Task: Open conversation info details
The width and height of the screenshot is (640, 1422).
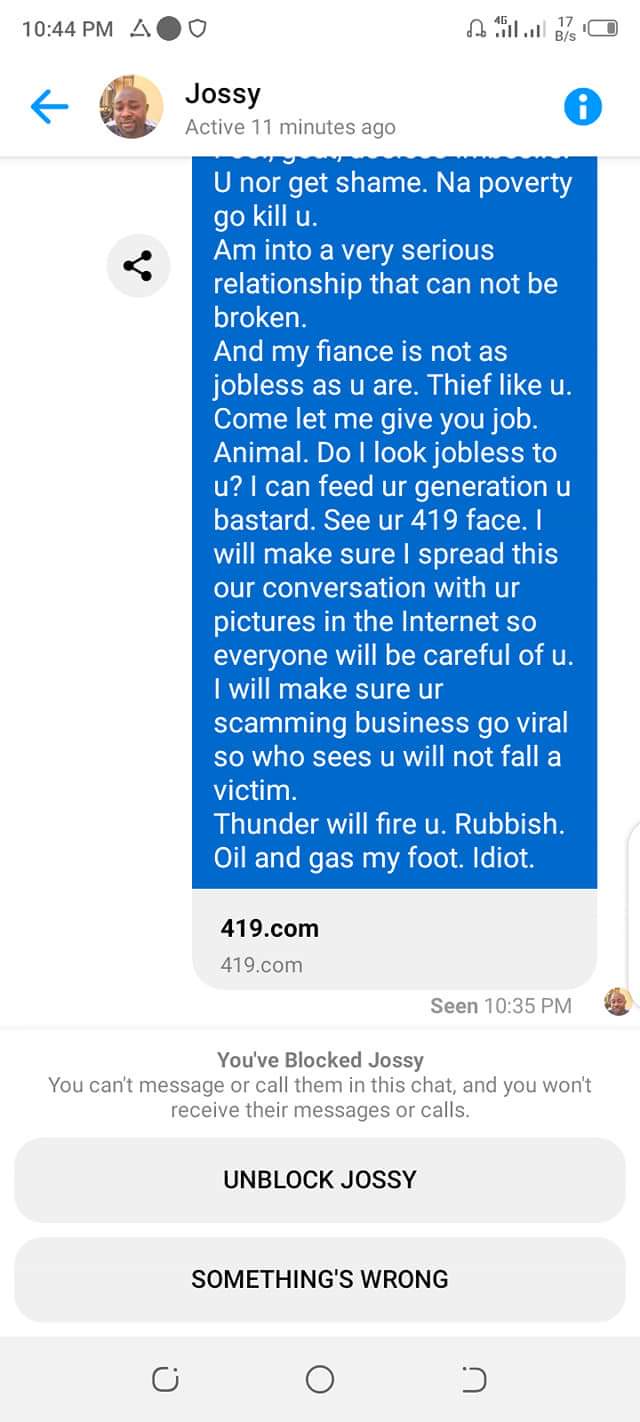Action: (583, 107)
